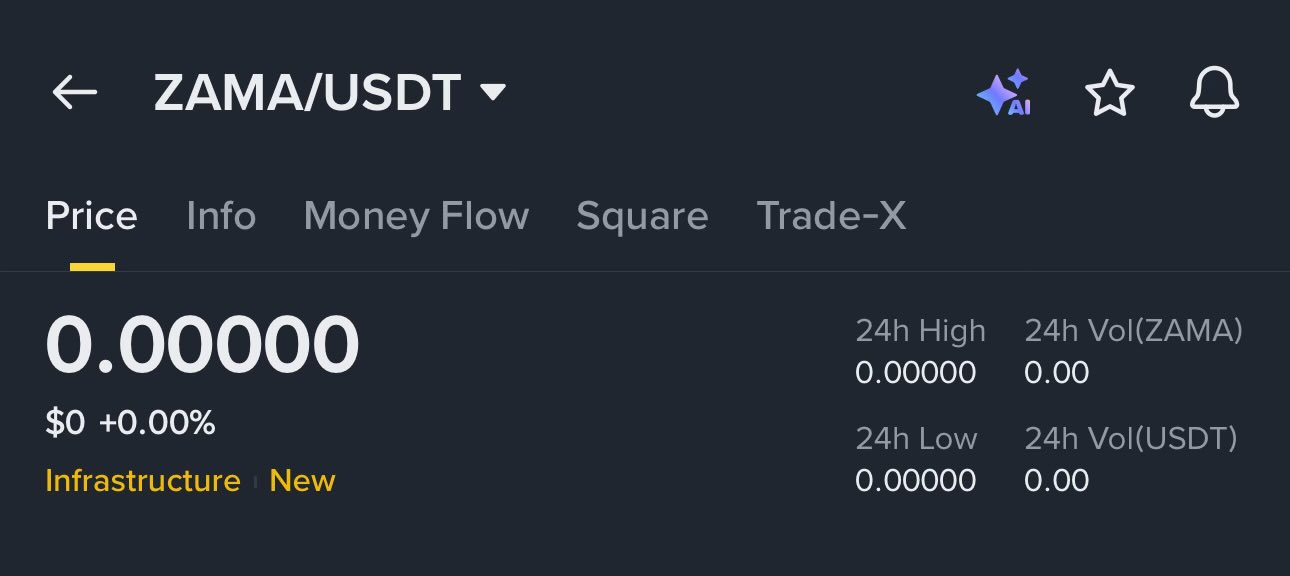Select the Price tab
1290x576 pixels.
(x=91, y=216)
